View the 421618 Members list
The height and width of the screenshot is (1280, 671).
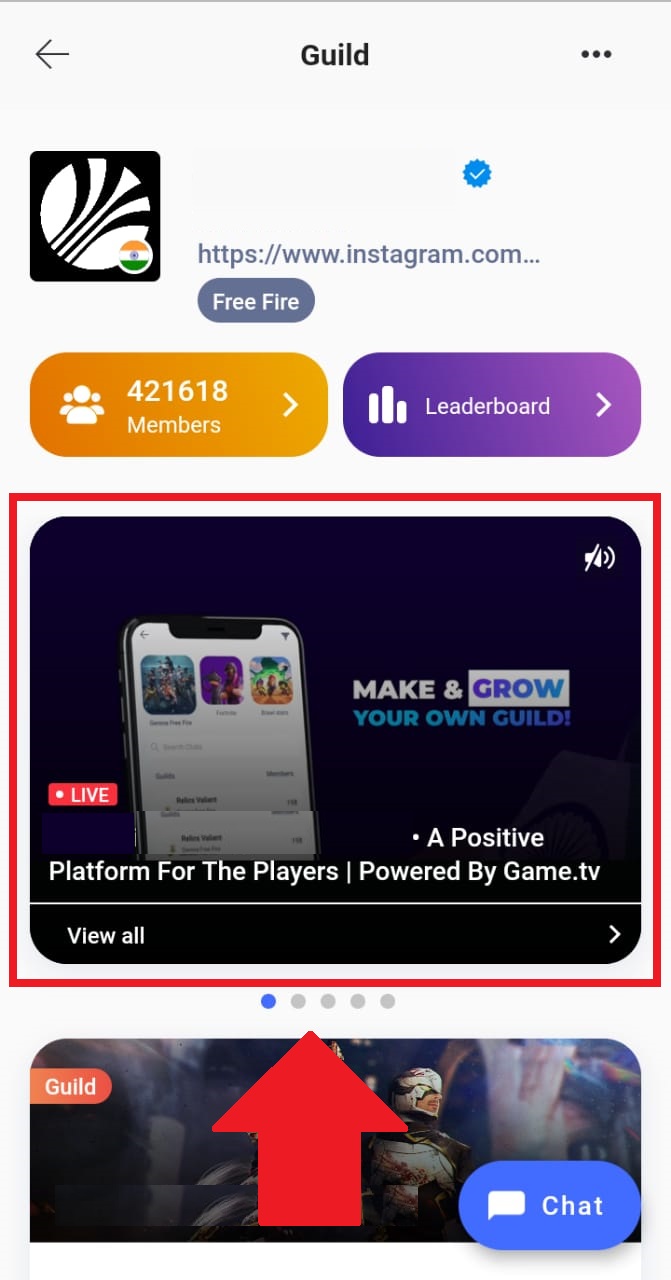coord(179,405)
